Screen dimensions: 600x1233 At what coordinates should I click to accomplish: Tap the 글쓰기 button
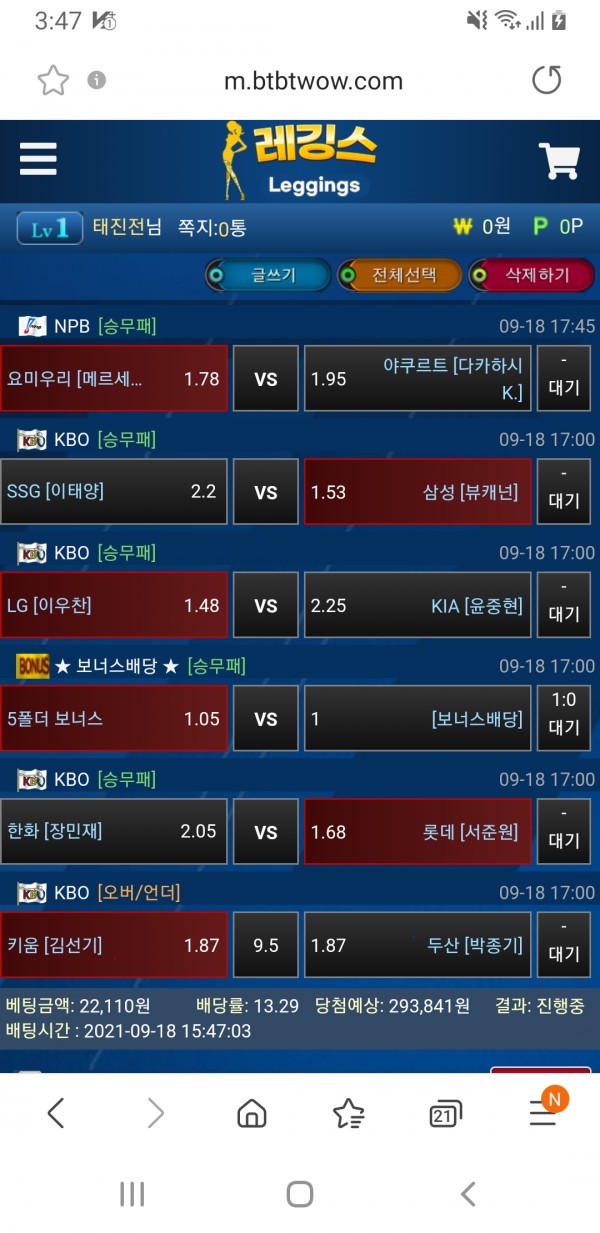coord(268,275)
